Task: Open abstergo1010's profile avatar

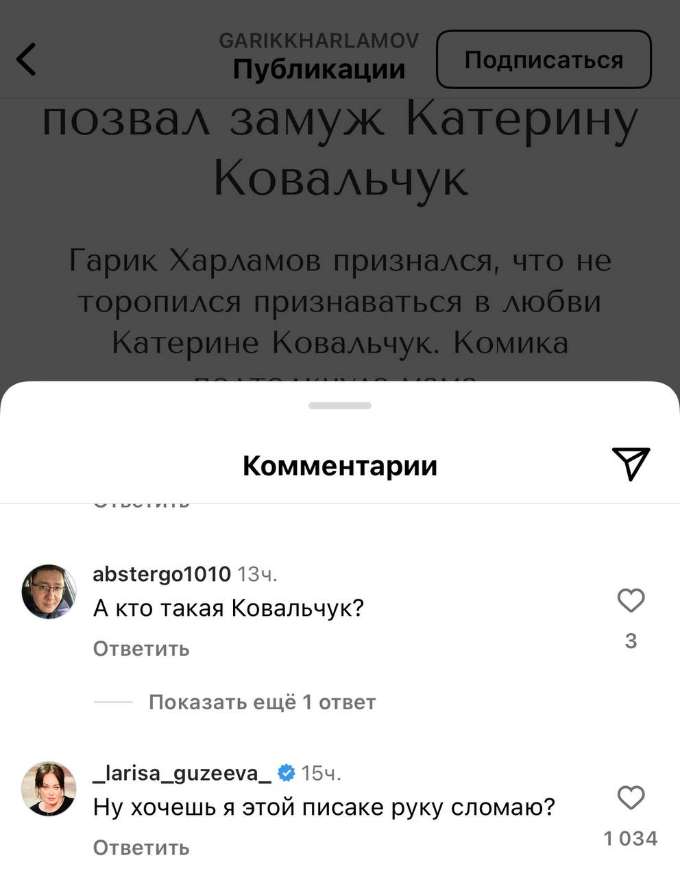Action: (x=49, y=590)
